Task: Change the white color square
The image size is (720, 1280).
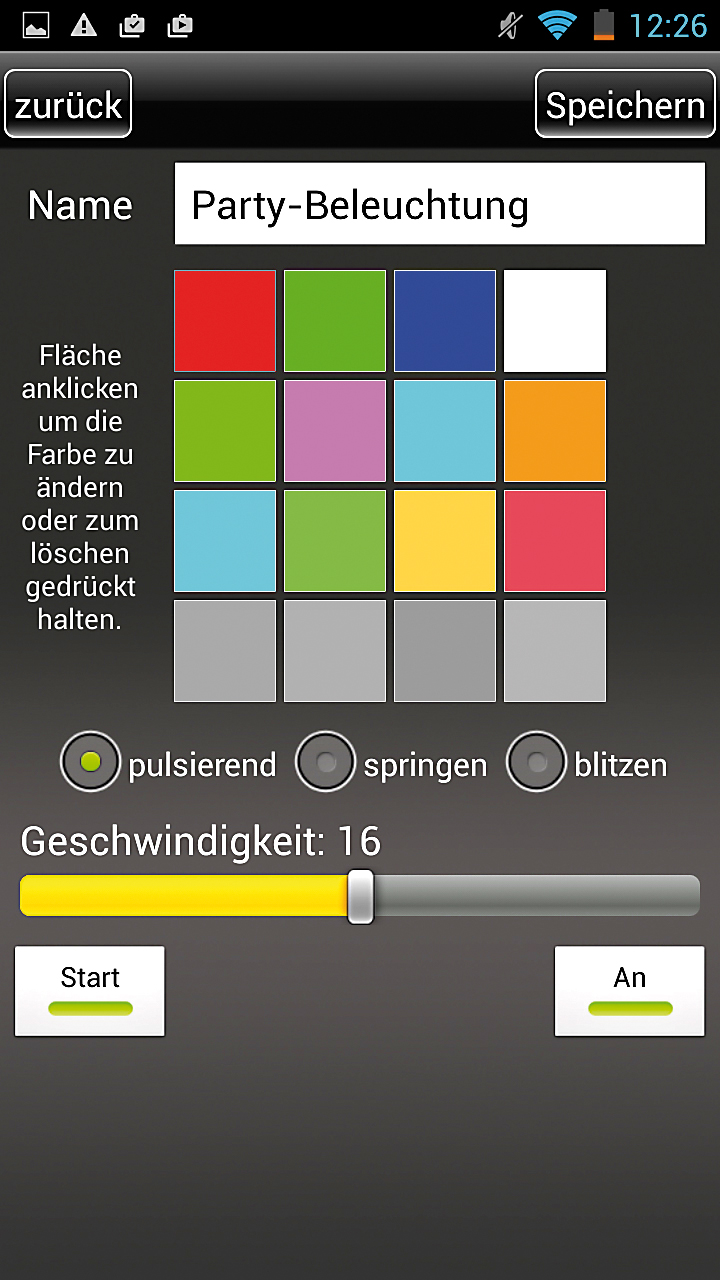Action: 555,321
